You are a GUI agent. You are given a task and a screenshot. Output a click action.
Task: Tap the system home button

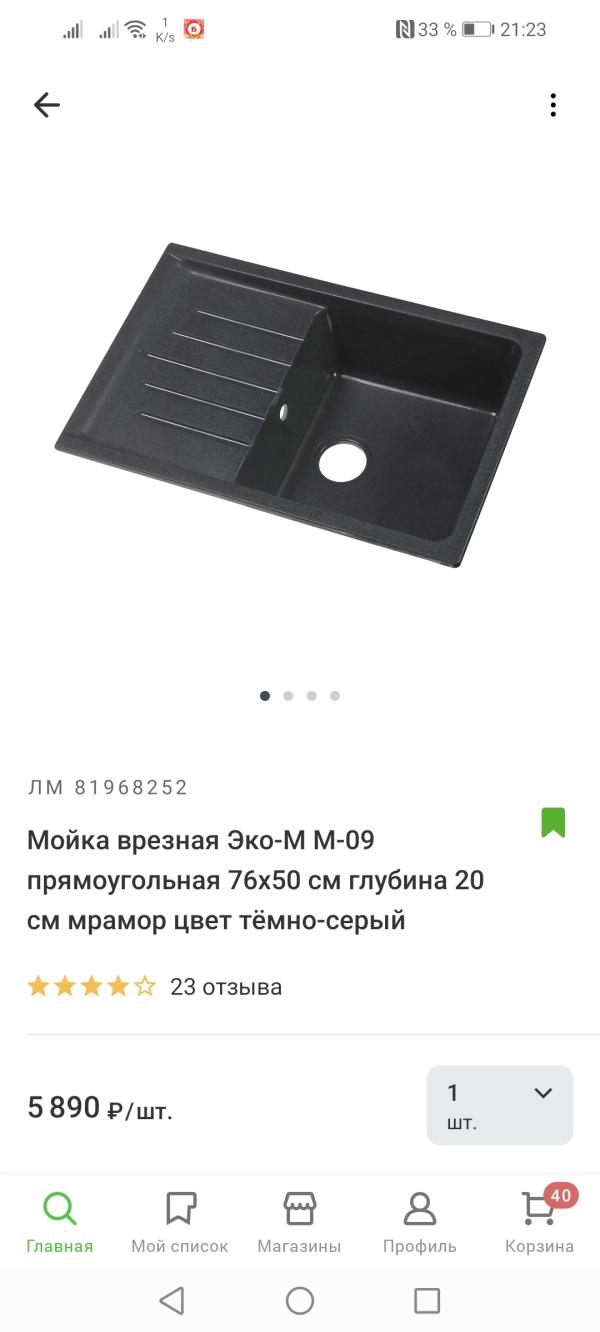[x=300, y=1300]
